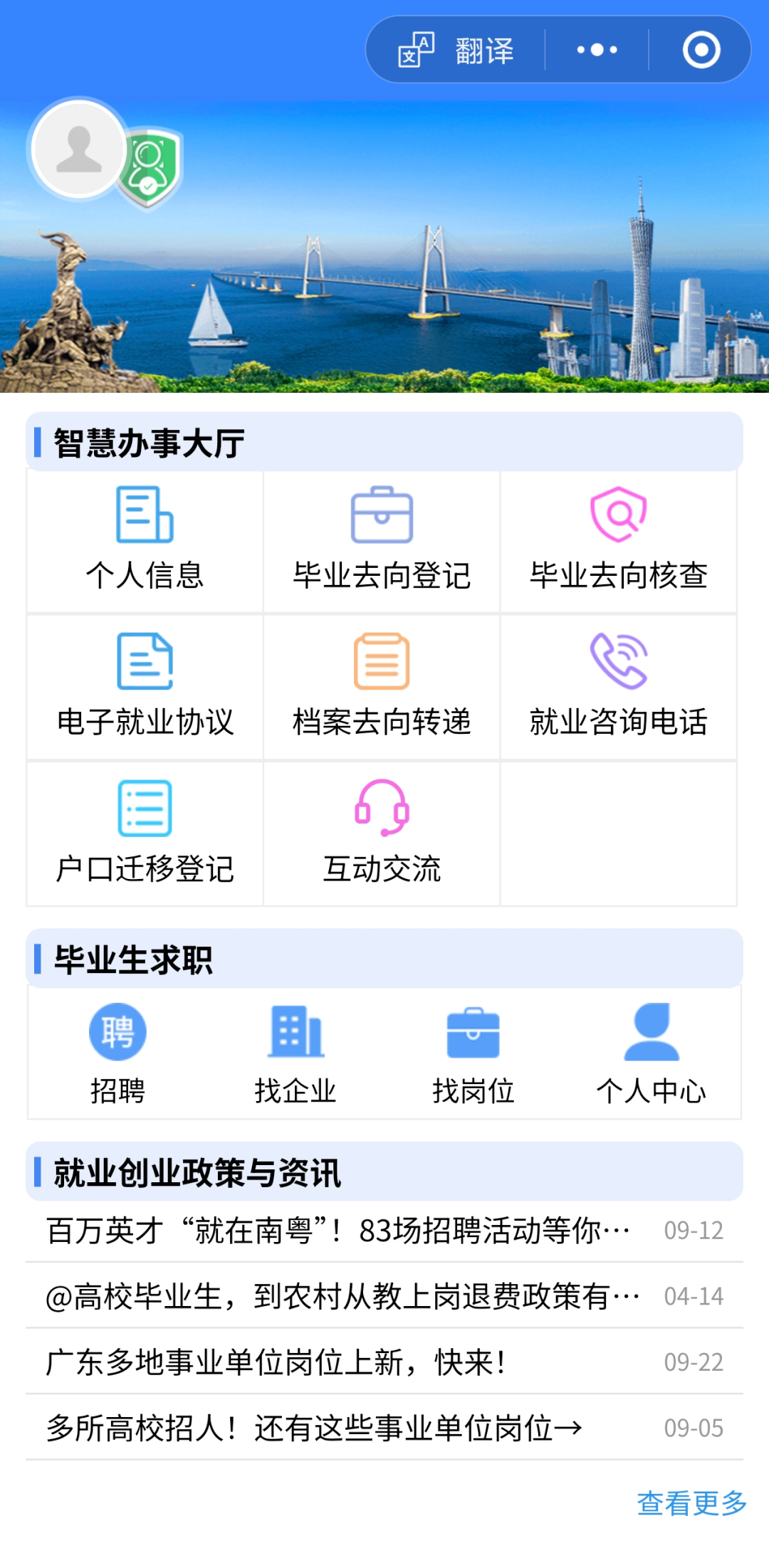The height and width of the screenshot is (1568, 769).
Task: Open 电子就业协议
Action: click(x=145, y=687)
